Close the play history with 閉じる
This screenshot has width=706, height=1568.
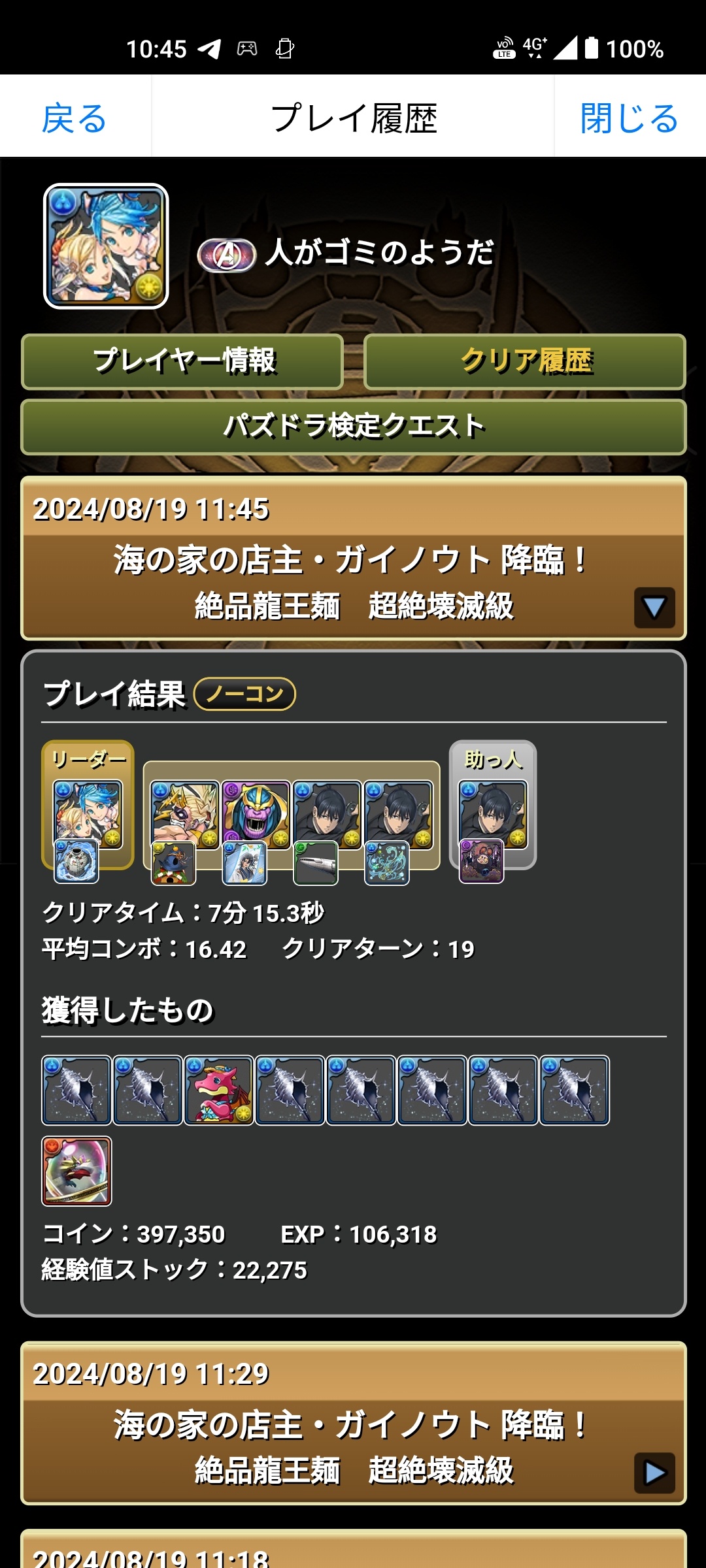[630, 118]
